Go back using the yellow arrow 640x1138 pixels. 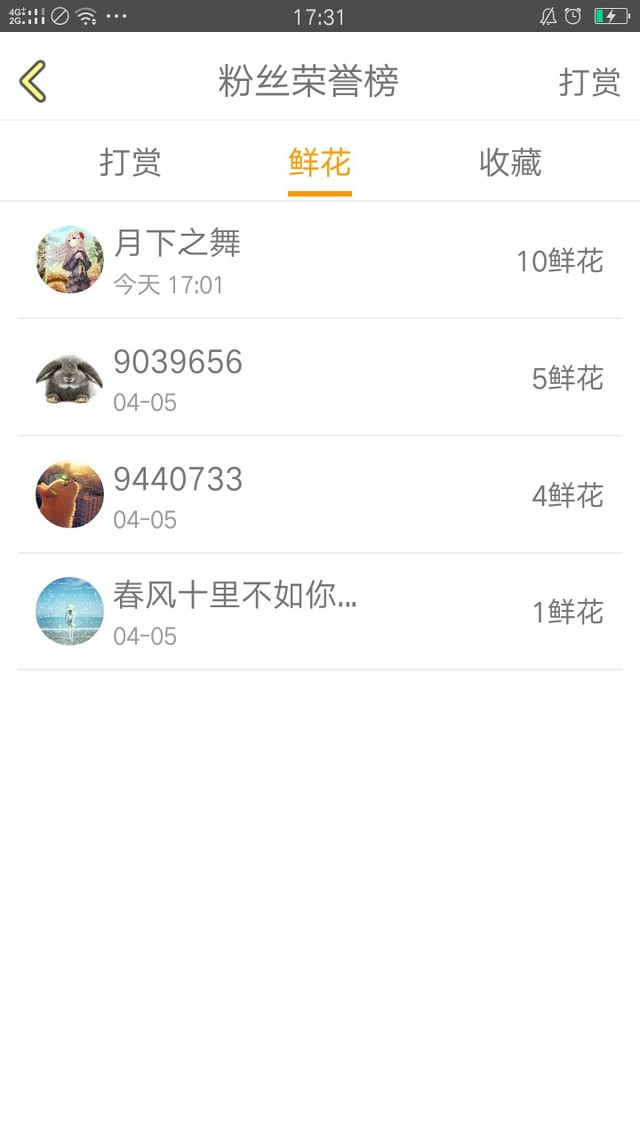coord(33,81)
